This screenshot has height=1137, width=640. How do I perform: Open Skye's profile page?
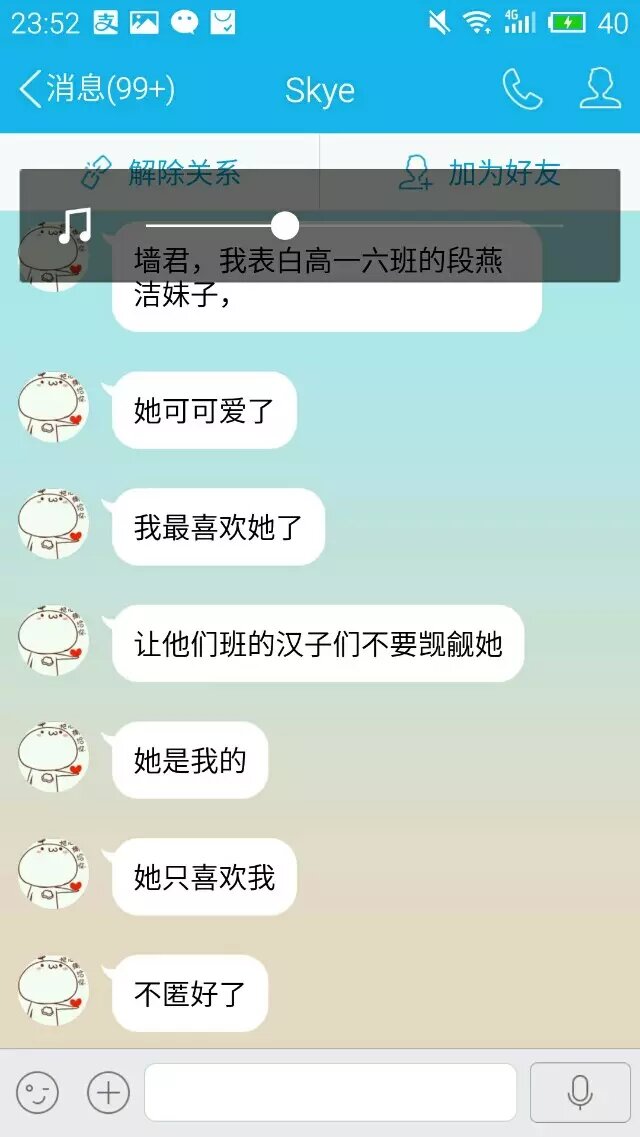pos(600,89)
